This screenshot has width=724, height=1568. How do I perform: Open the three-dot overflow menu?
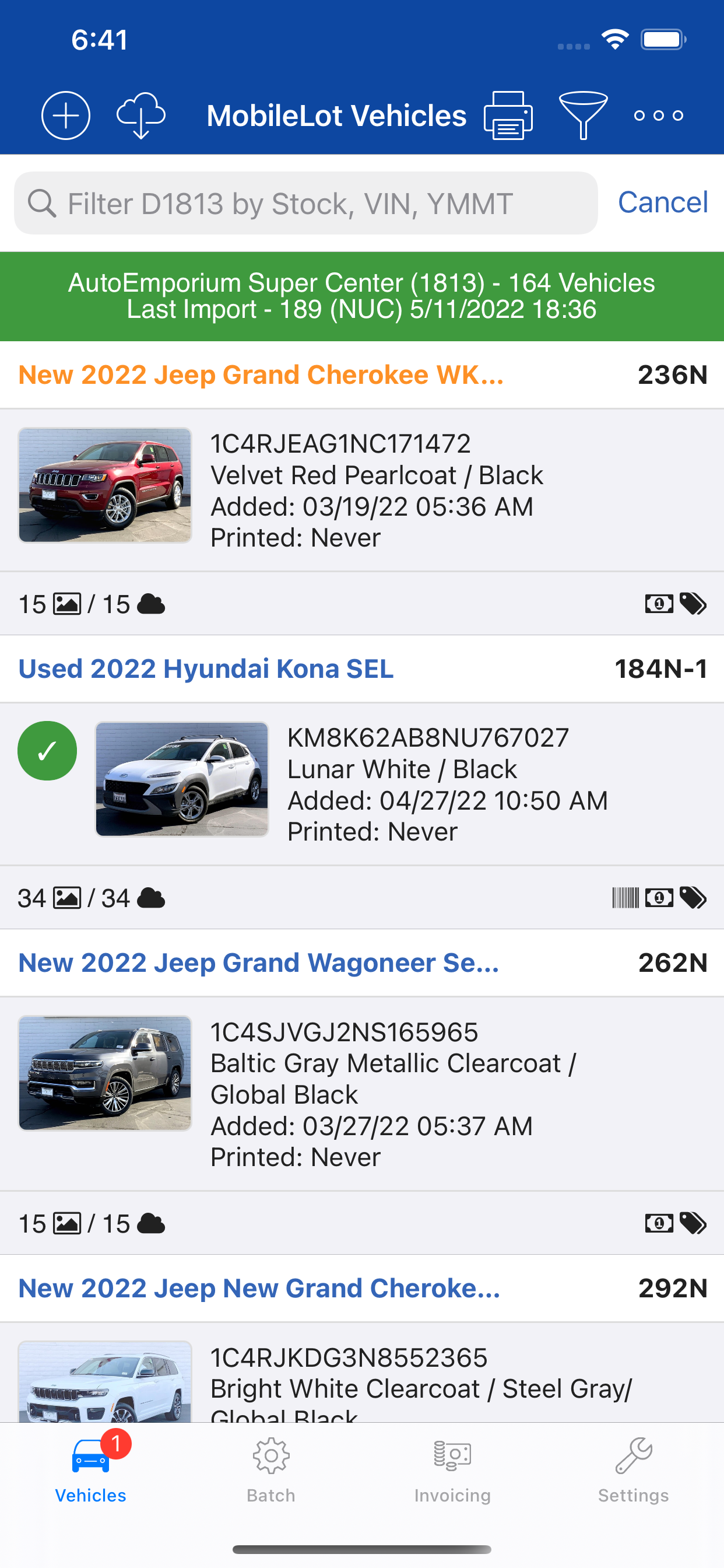[x=658, y=116]
